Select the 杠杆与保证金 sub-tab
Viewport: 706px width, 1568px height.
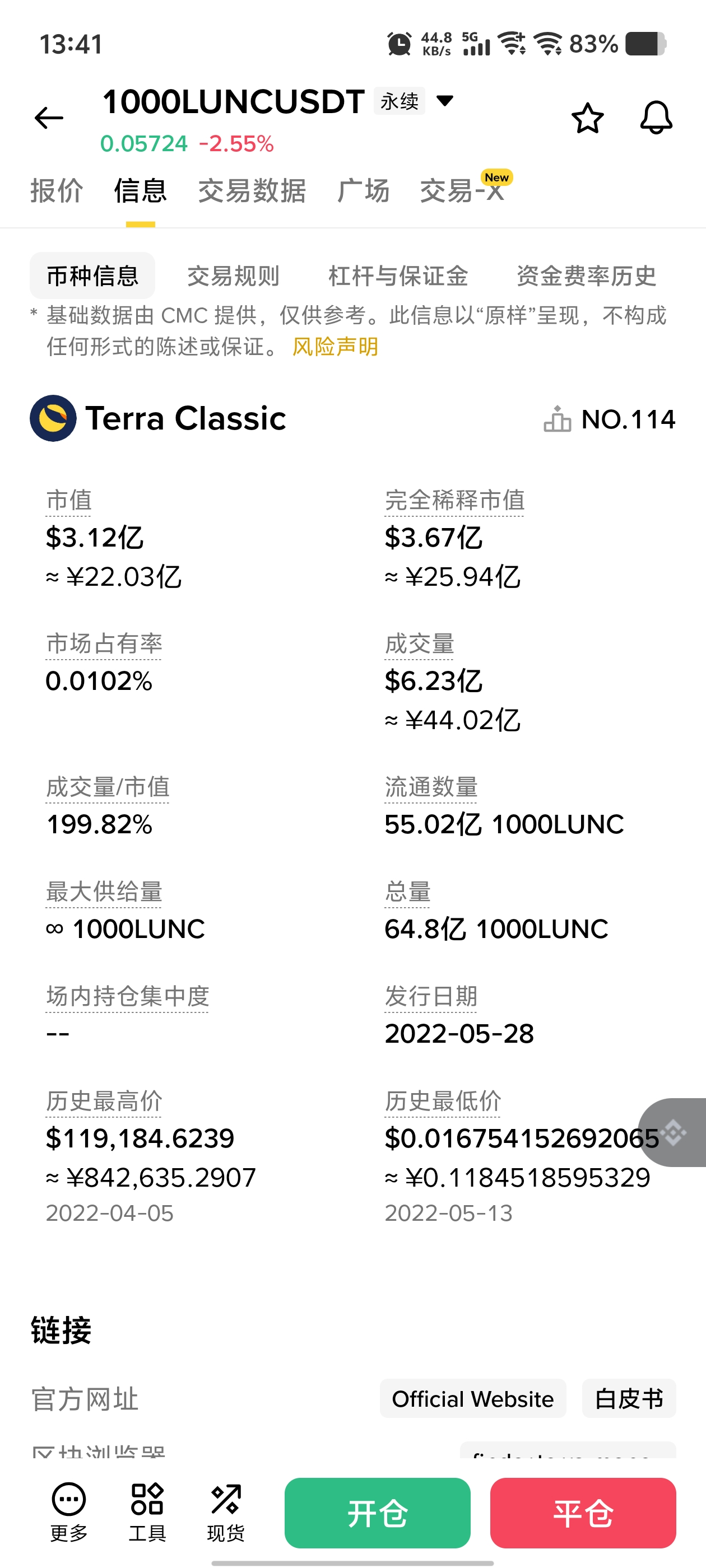coord(398,276)
